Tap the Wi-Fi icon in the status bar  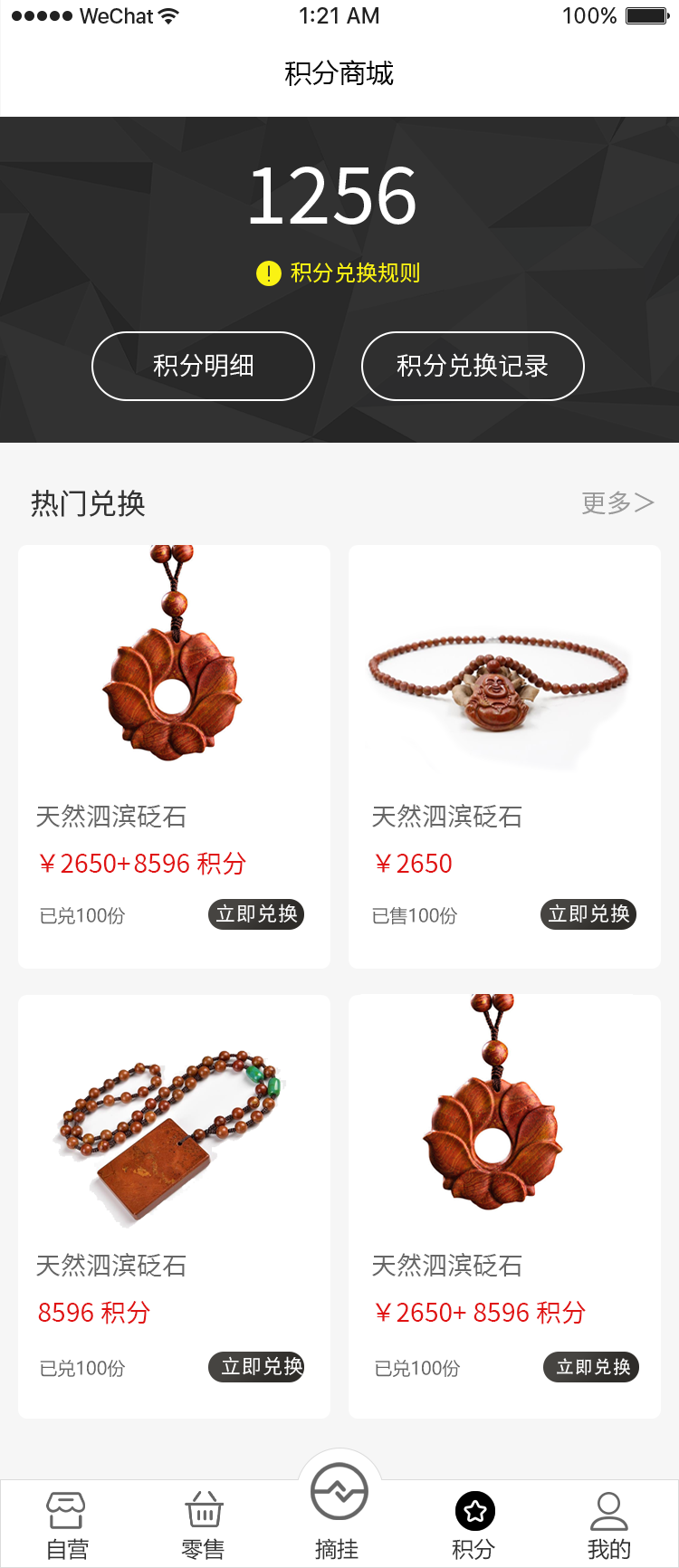[167, 14]
